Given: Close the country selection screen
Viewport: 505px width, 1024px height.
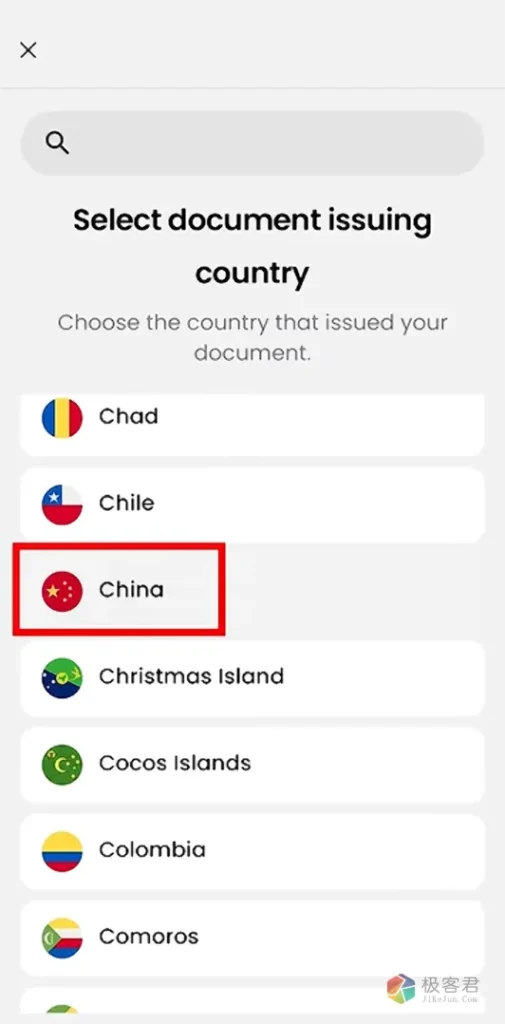Looking at the screenshot, I should (28, 50).
